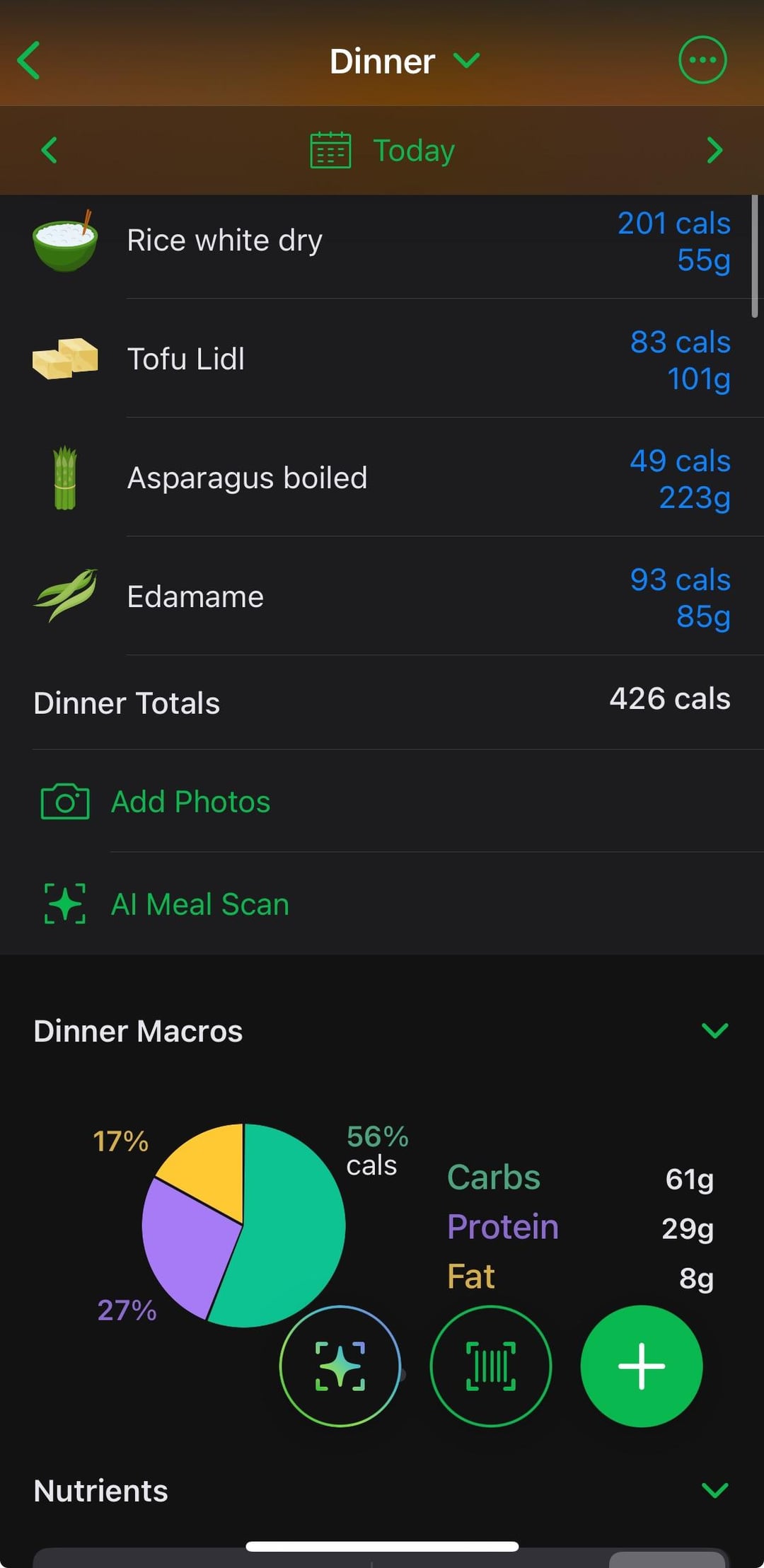Open the more options menu

coord(702,60)
